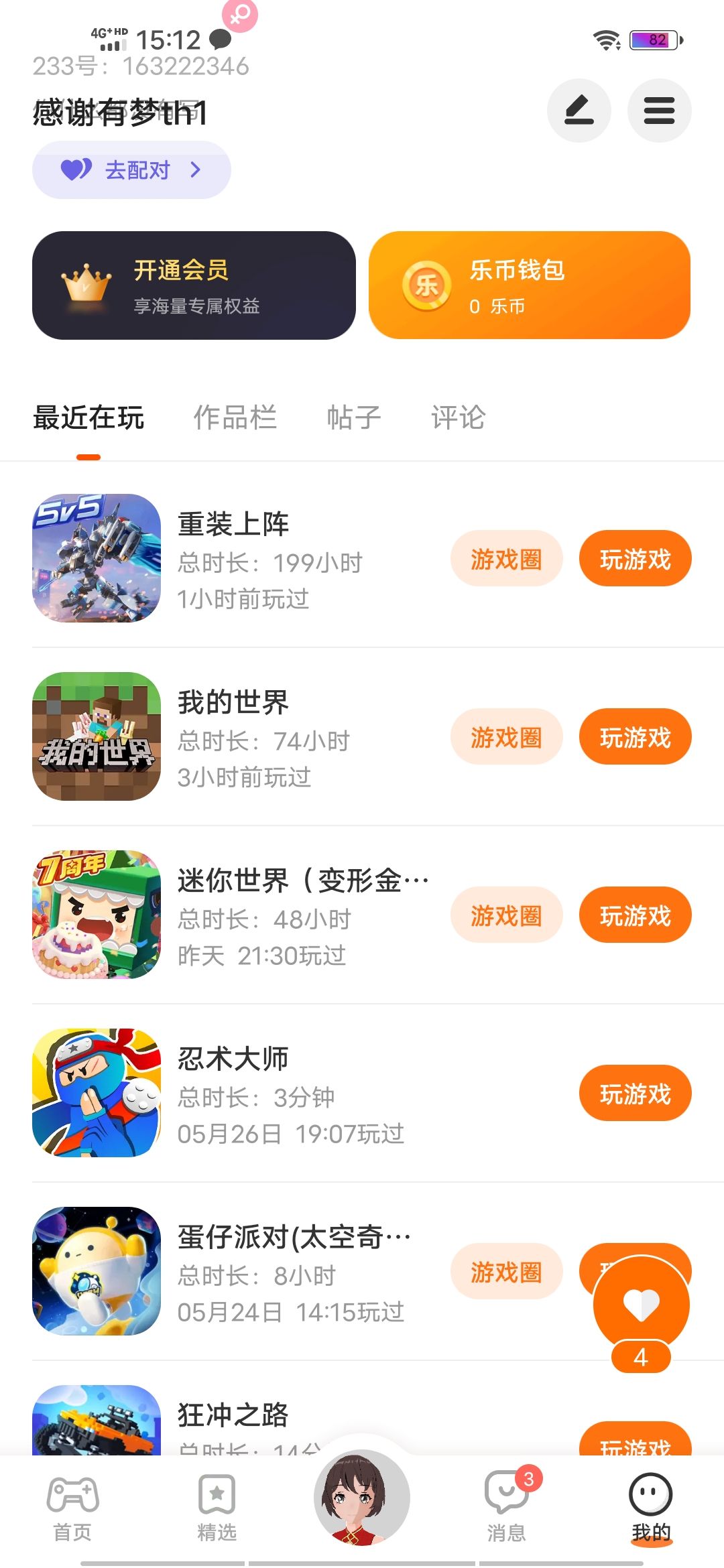Open 游戏圈 for 重装上阵
This screenshot has width=724, height=1568.
pyautogui.click(x=506, y=559)
